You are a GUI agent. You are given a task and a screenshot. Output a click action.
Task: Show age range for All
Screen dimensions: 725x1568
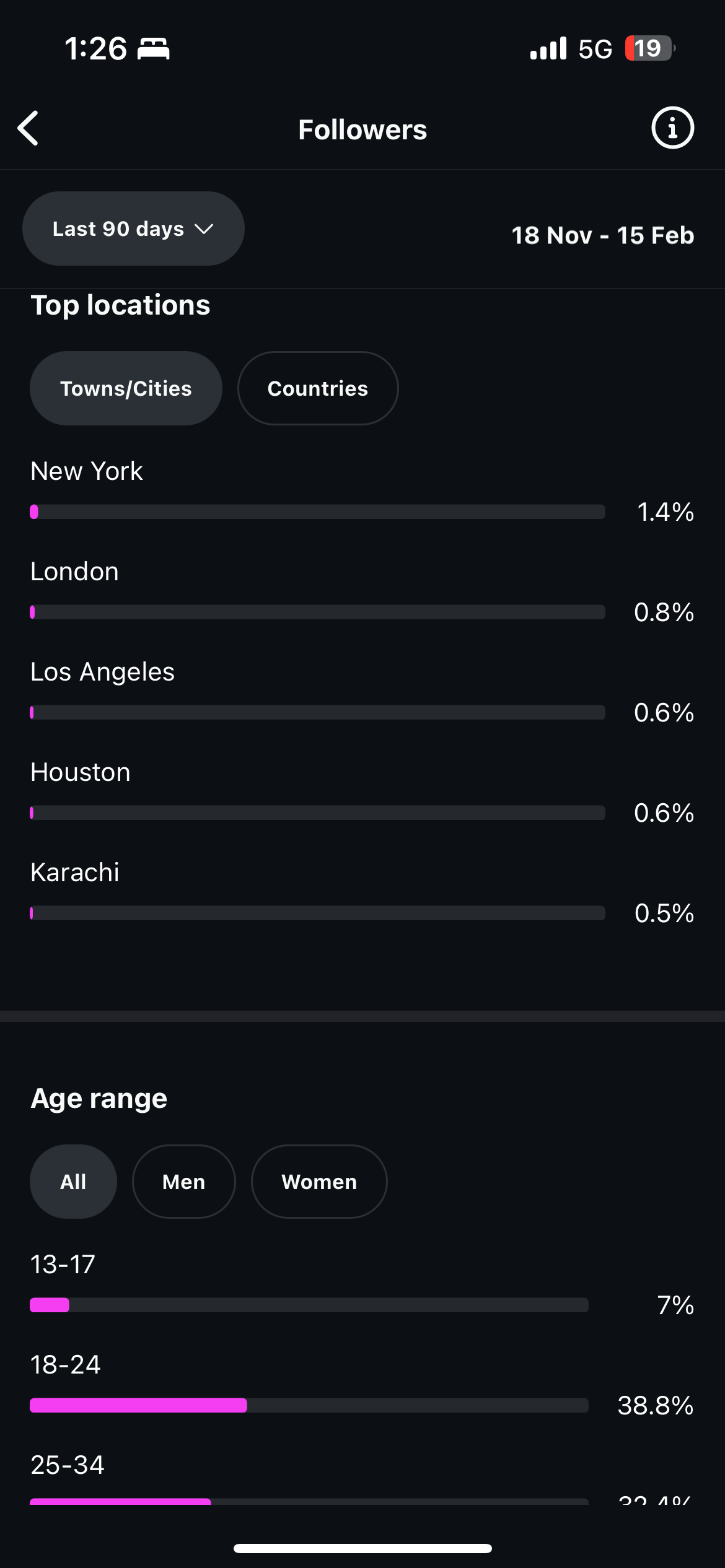73,1182
